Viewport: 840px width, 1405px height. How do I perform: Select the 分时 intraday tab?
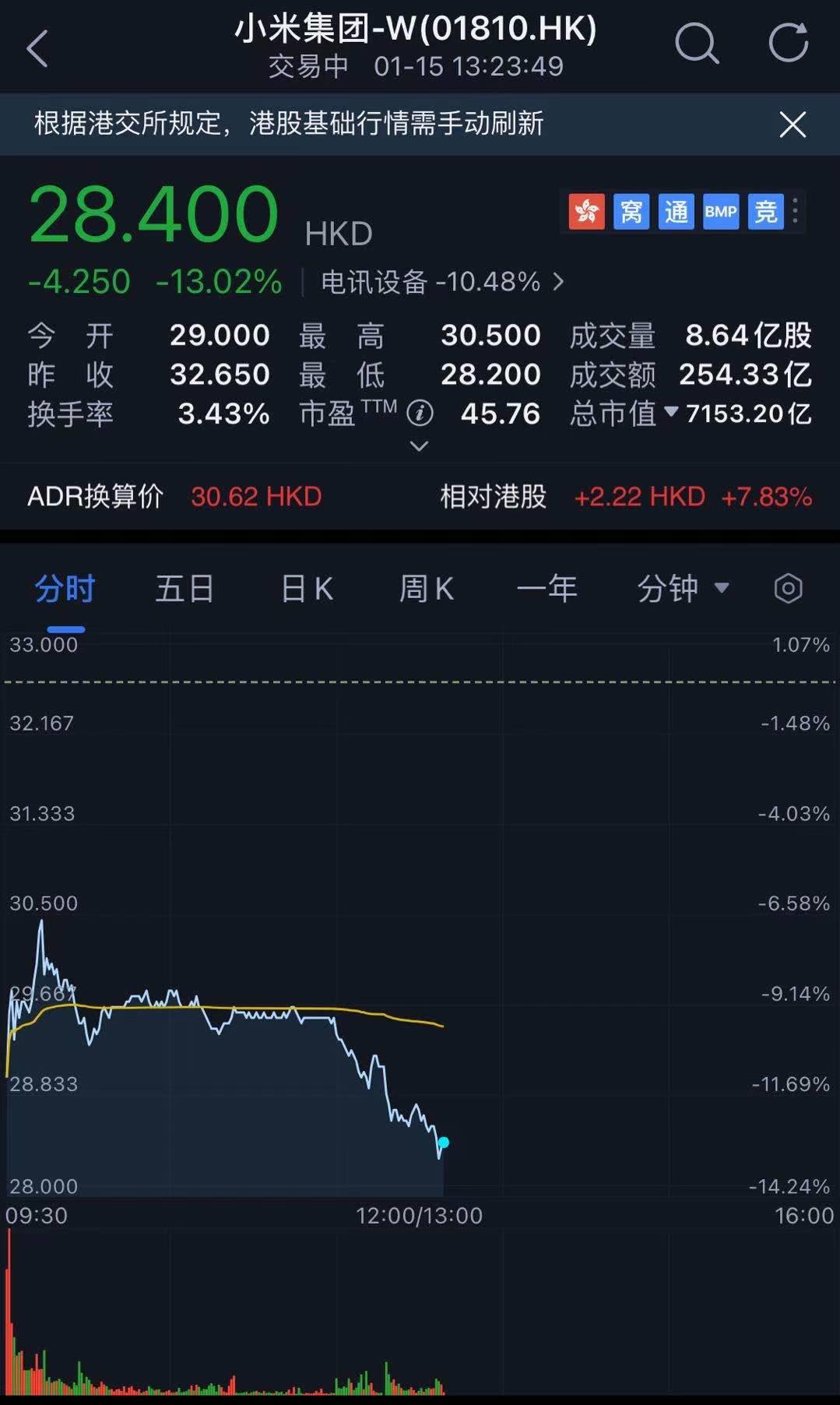(65, 589)
